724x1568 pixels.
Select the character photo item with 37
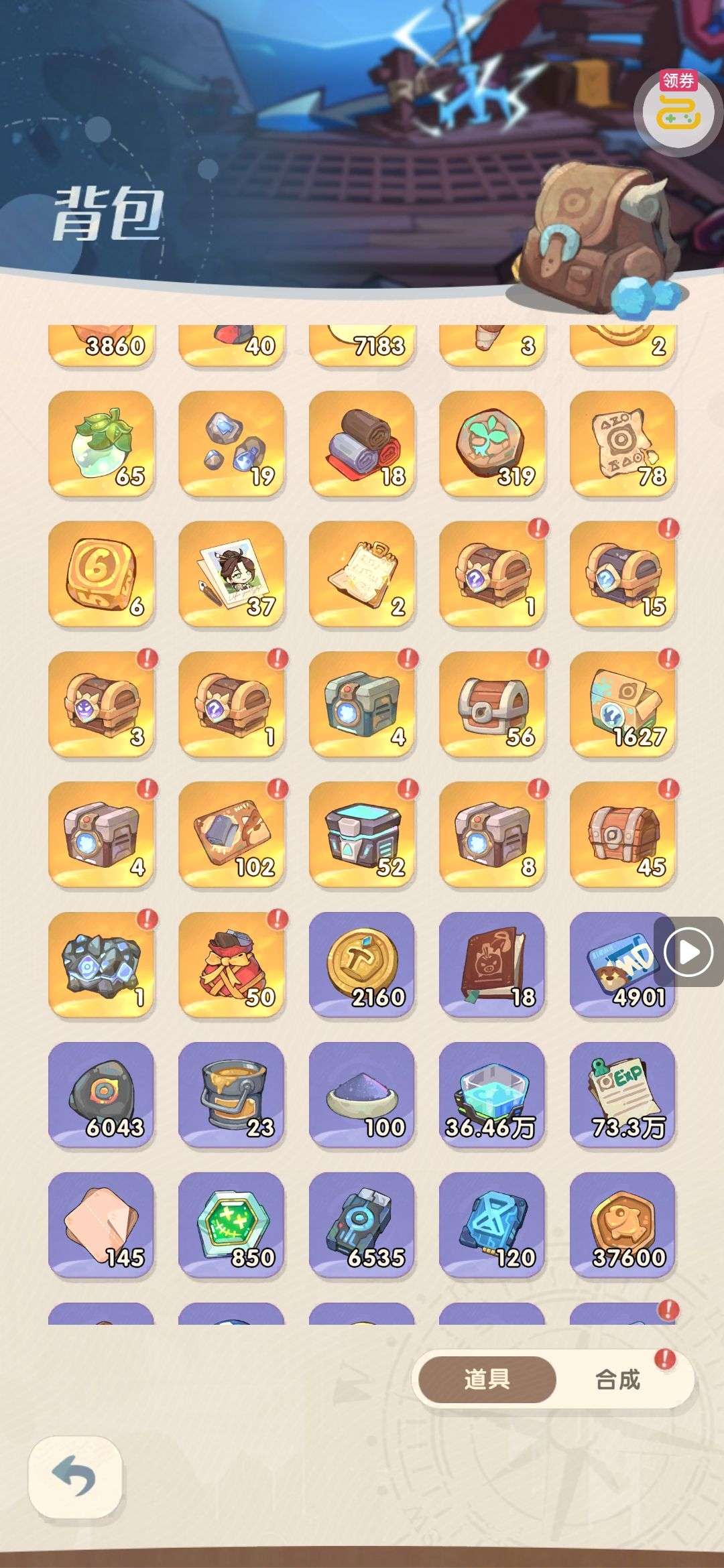pos(231,574)
